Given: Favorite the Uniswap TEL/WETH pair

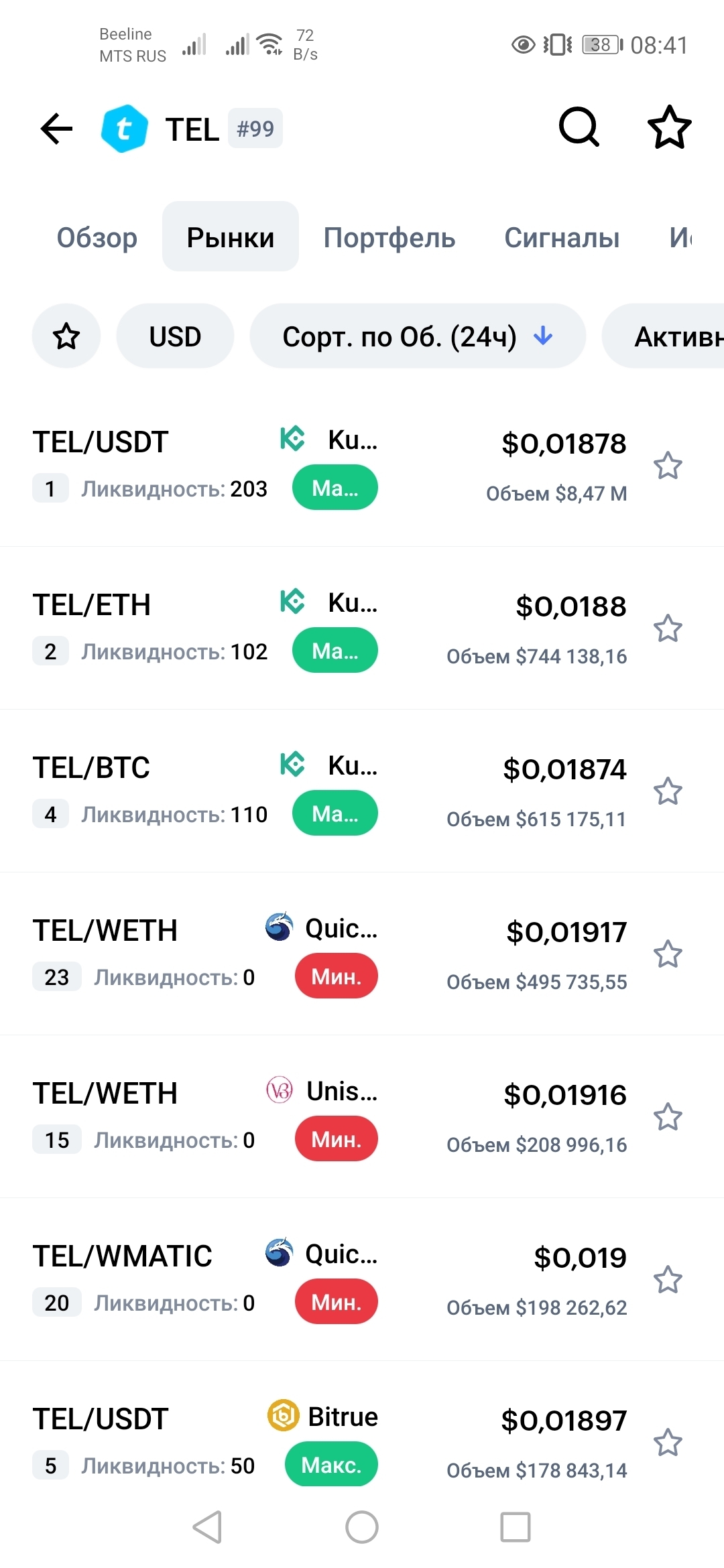Looking at the screenshot, I should point(668,1117).
